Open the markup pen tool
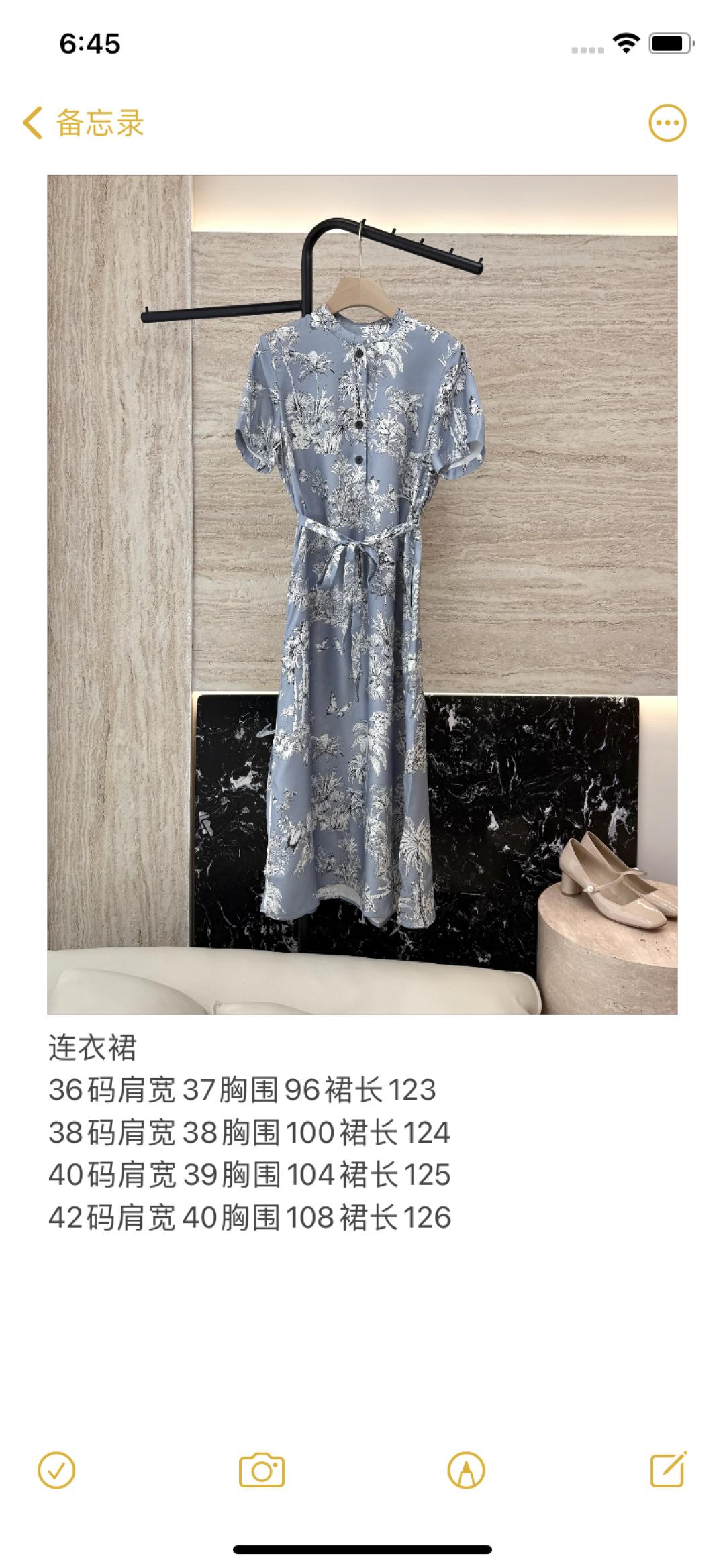 click(466, 1471)
